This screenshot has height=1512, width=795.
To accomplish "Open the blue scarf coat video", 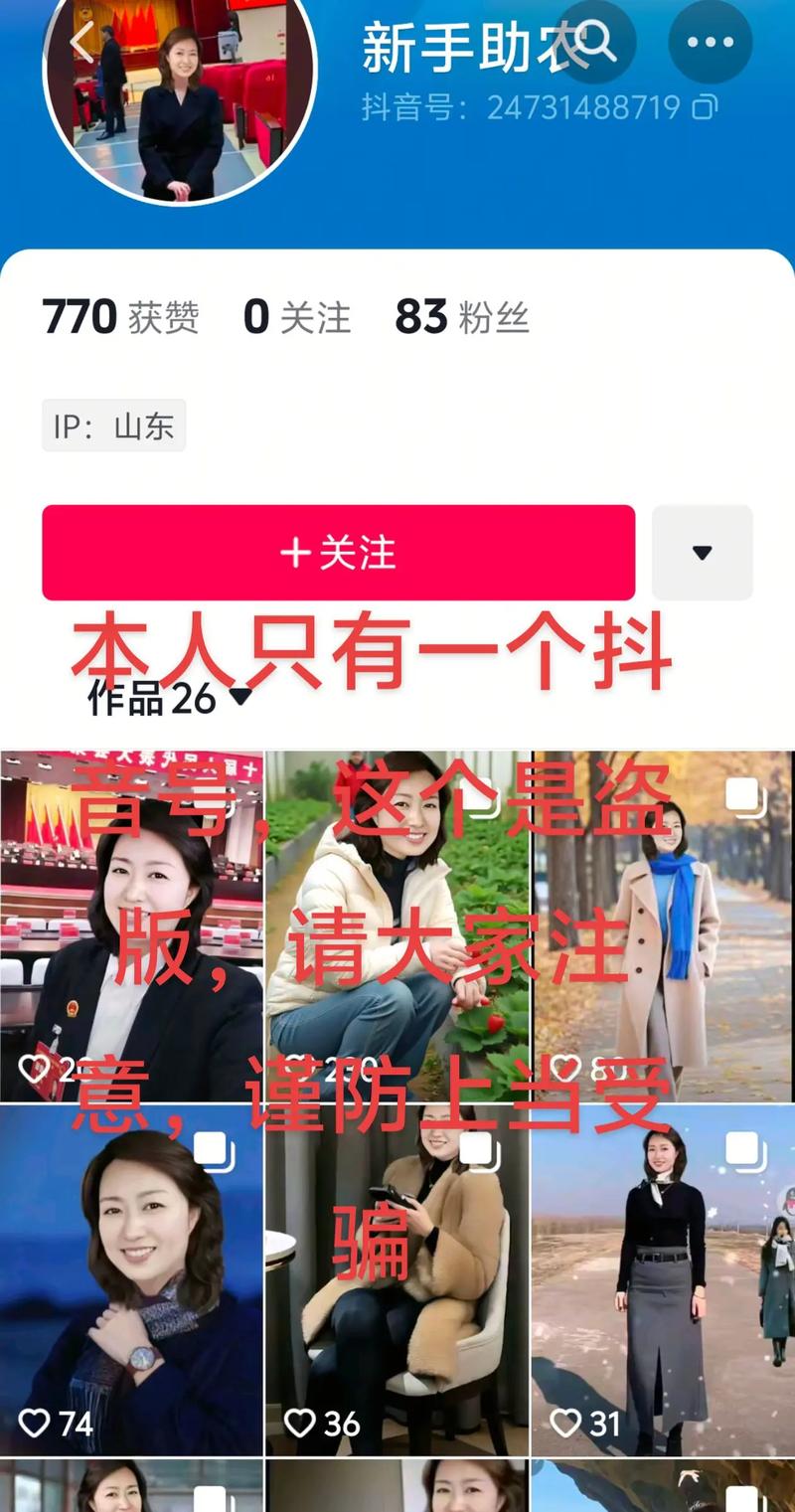I will click(x=663, y=924).
